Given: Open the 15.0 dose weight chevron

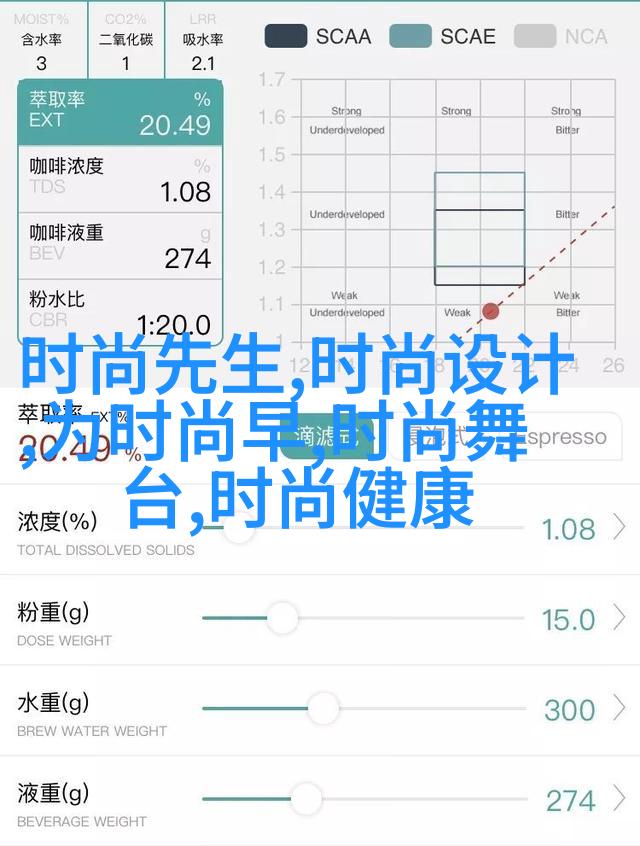Looking at the screenshot, I should coord(620,618).
